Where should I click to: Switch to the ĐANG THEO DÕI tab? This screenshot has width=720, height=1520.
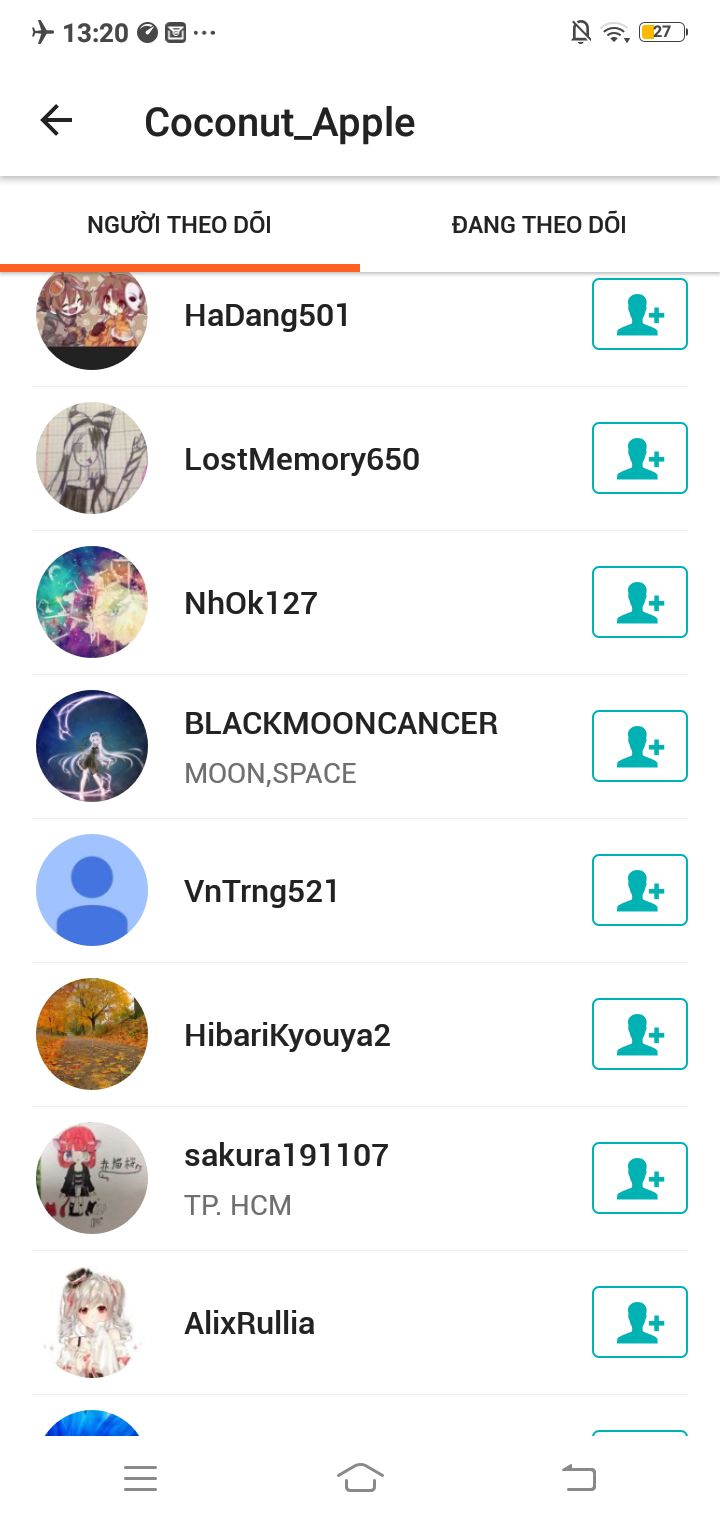539,225
